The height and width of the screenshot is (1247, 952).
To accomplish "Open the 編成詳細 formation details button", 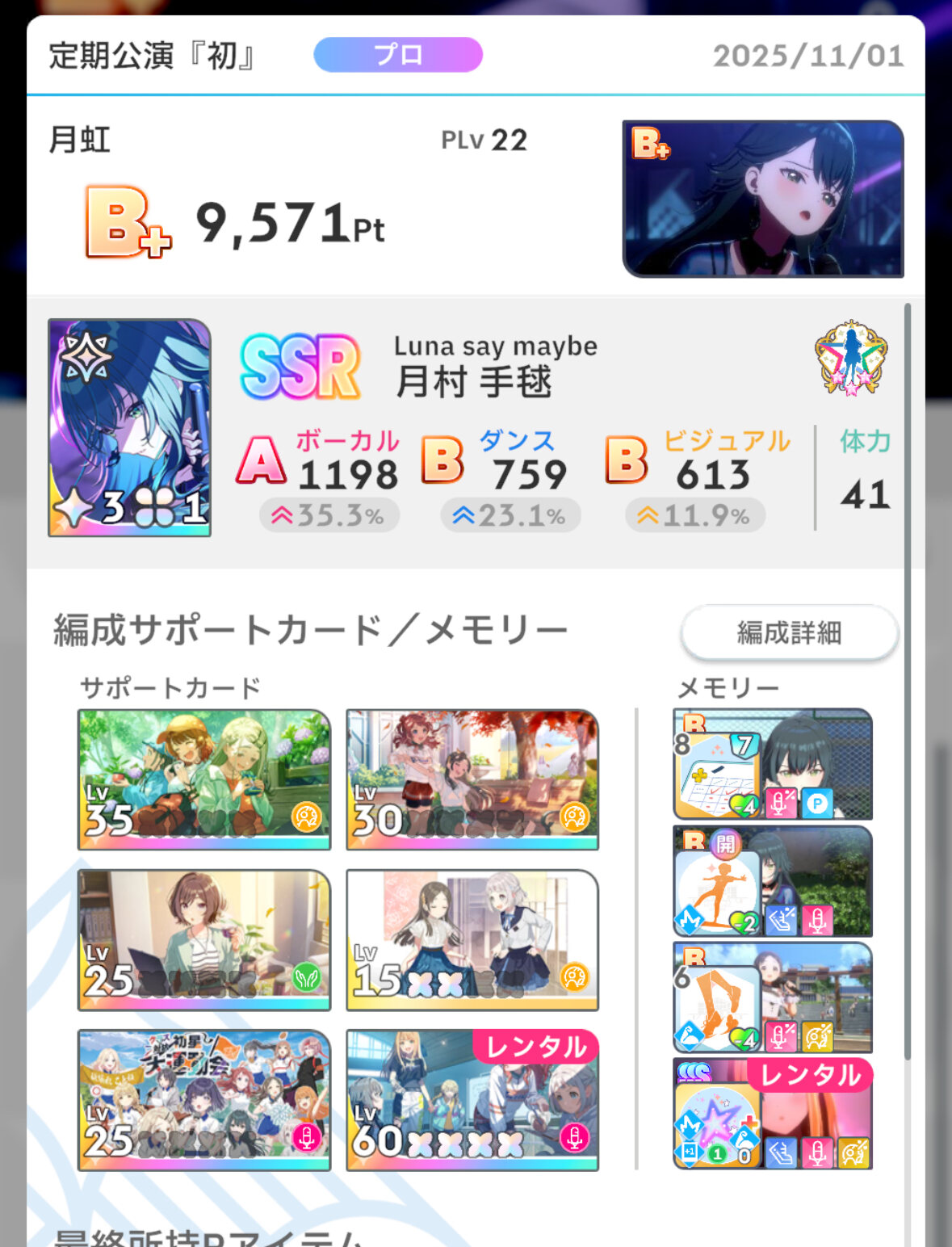I will click(x=789, y=632).
